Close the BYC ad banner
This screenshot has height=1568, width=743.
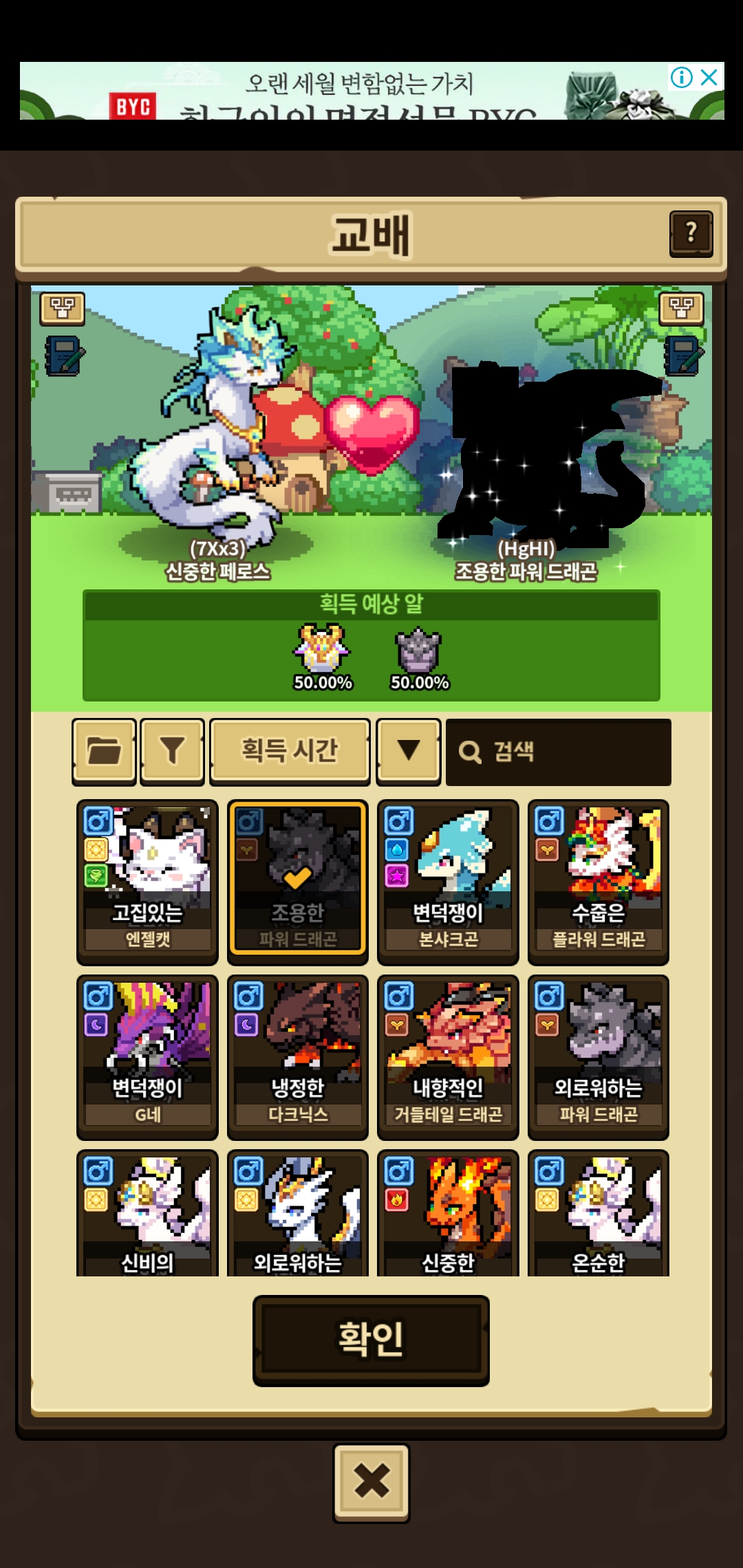(x=710, y=77)
